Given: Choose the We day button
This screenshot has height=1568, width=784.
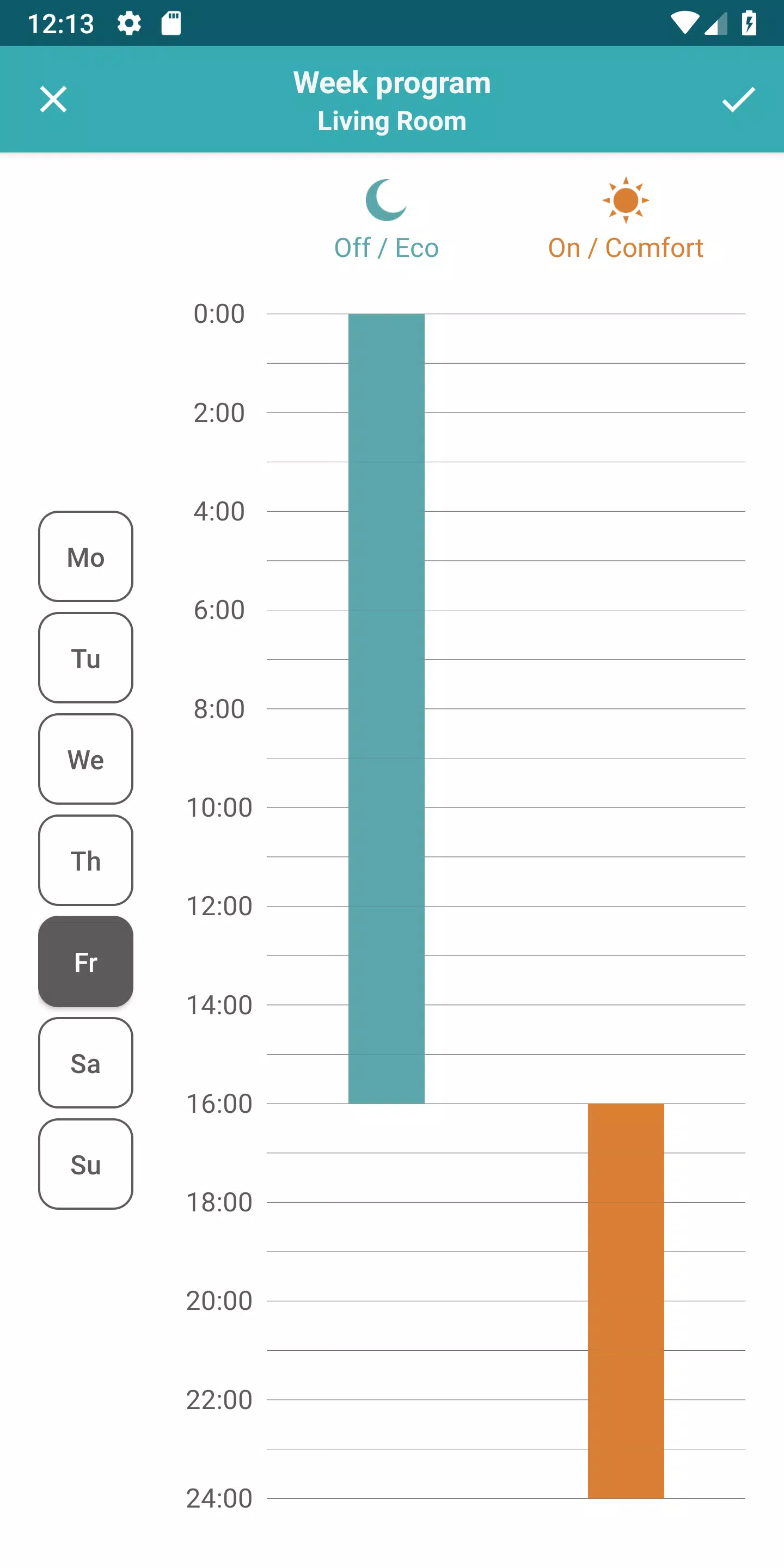Looking at the screenshot, I should [86, 759].
